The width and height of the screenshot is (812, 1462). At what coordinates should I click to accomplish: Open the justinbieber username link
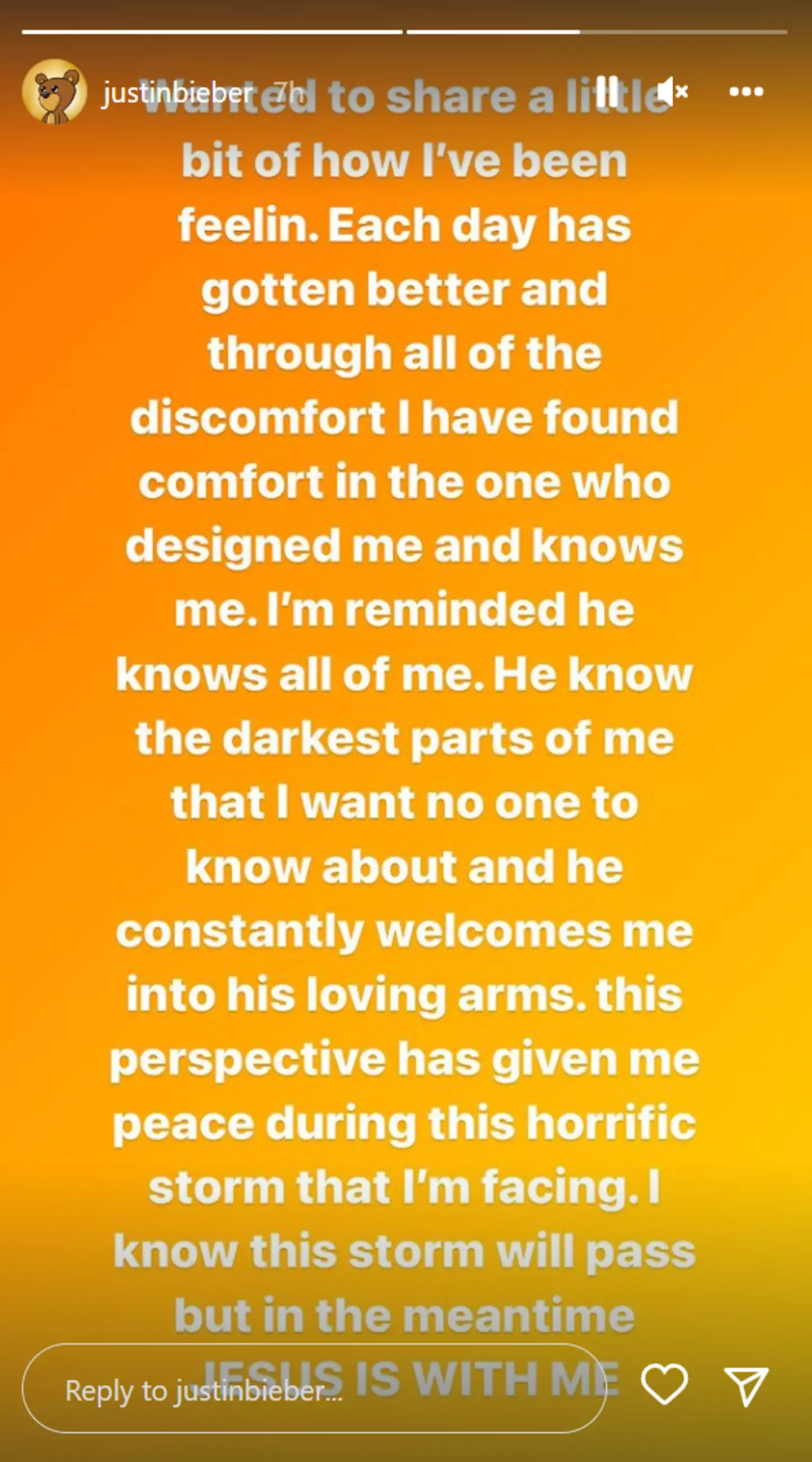click(x=177, y=93)
